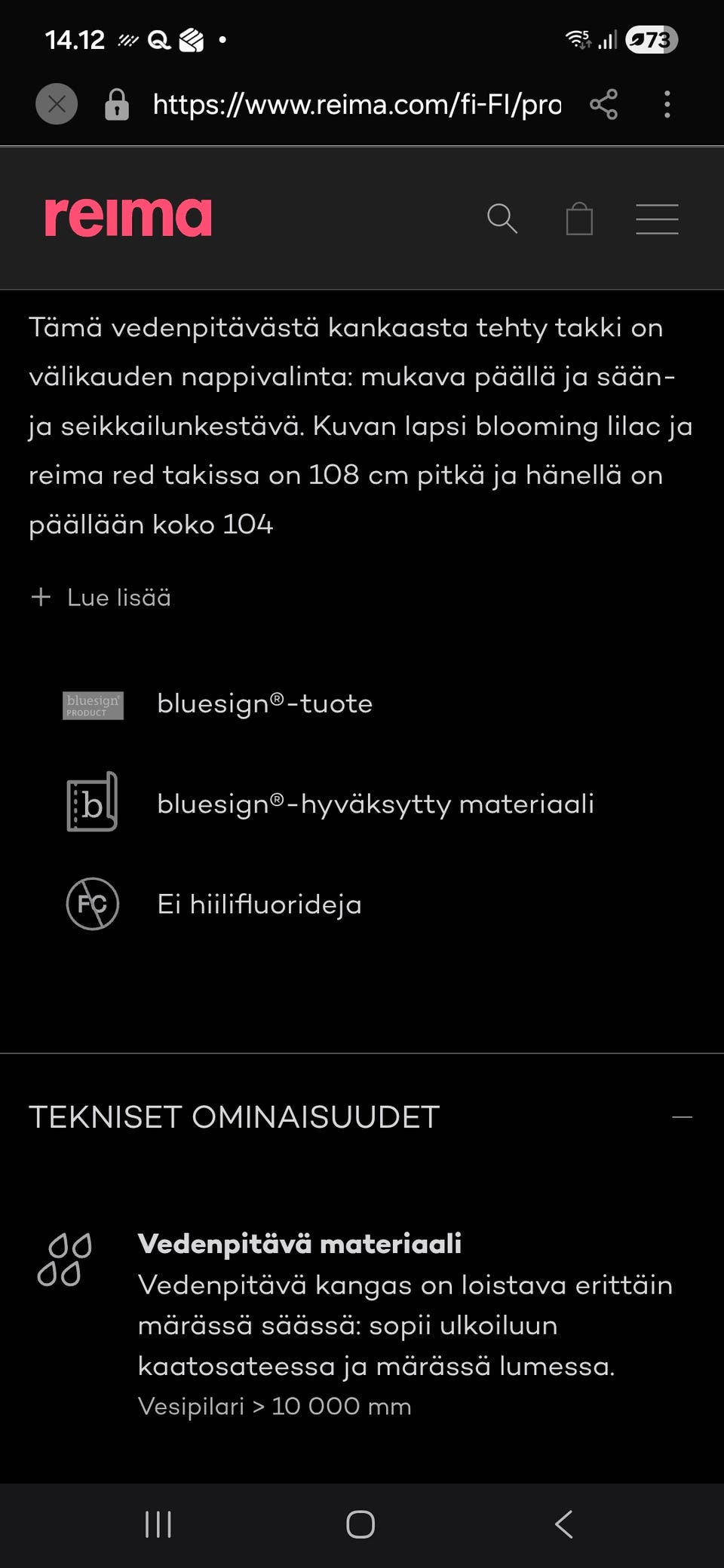Tap the URL in the address bar
Viewport: 724px width, 1568px height.
[x=354, y=105]
